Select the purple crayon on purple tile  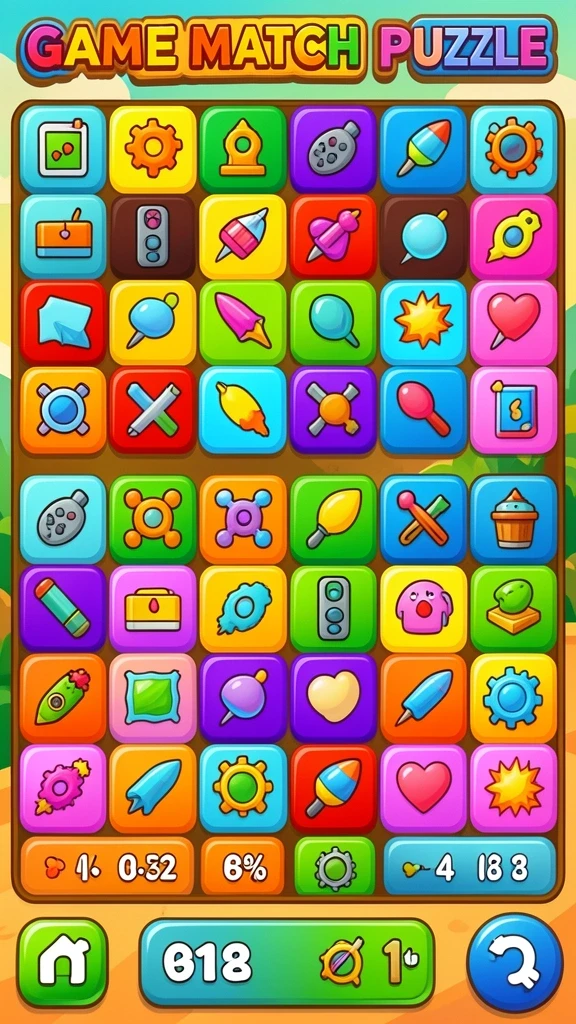[63, 609]
